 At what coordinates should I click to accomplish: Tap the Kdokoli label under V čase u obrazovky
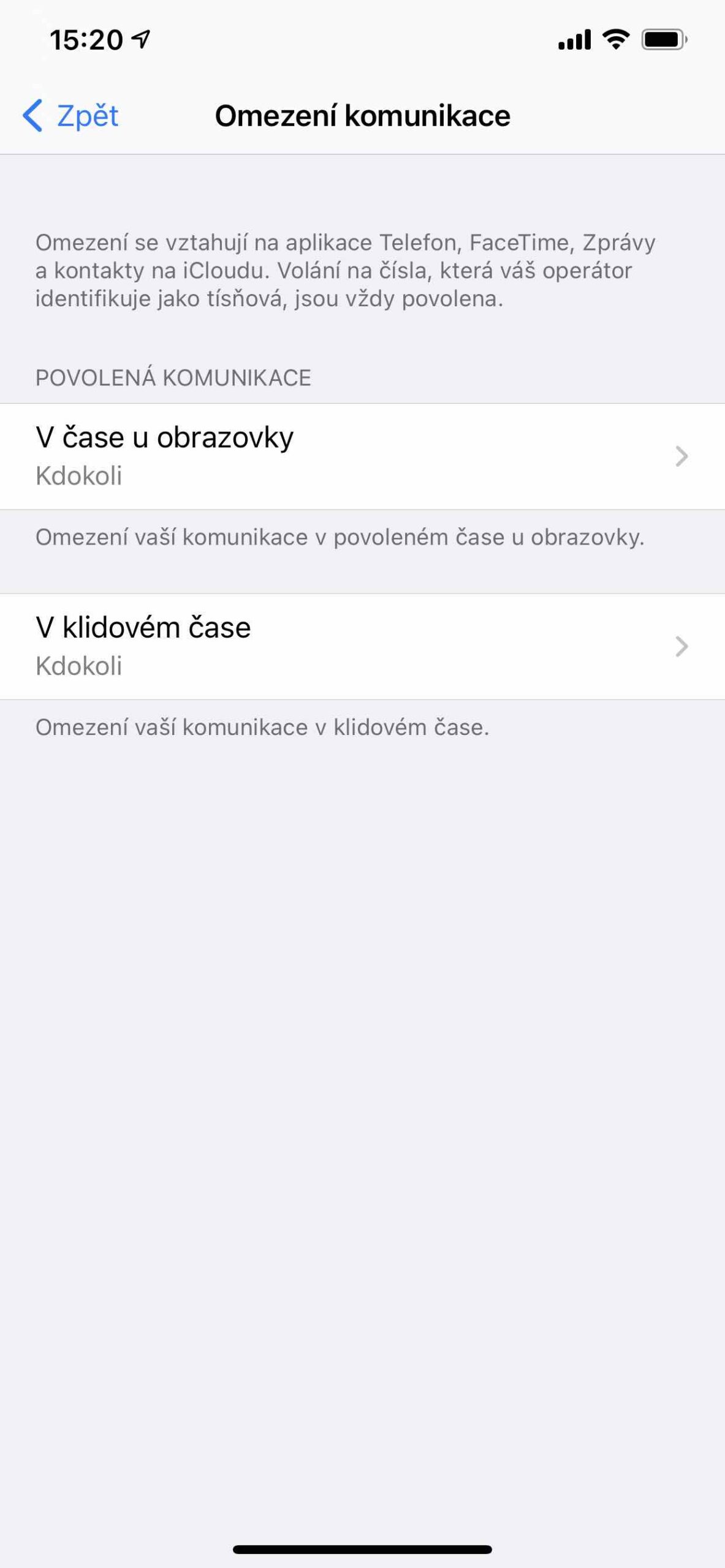click(x=80, y=476)
